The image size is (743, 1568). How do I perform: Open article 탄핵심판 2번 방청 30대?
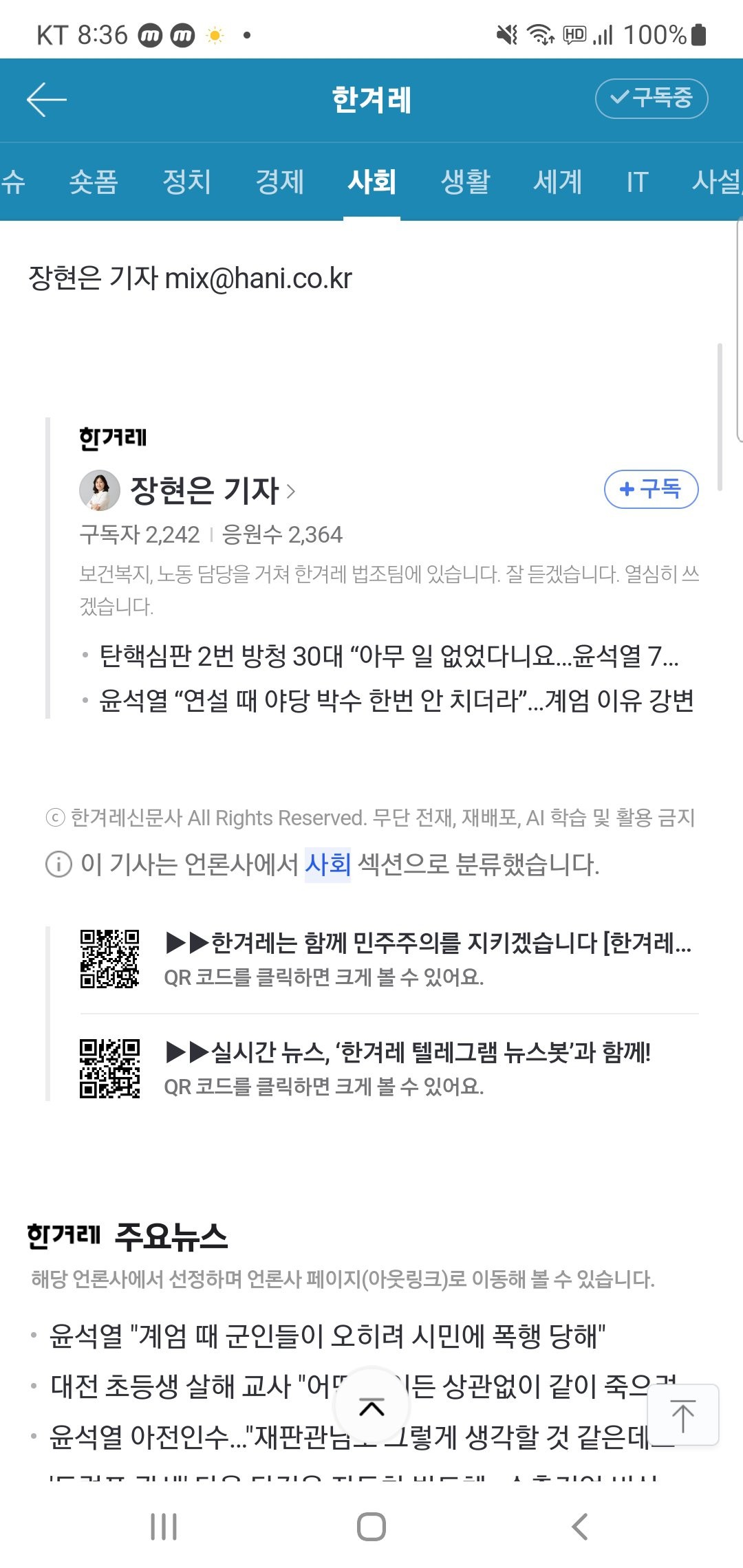[x=389, y=656]
